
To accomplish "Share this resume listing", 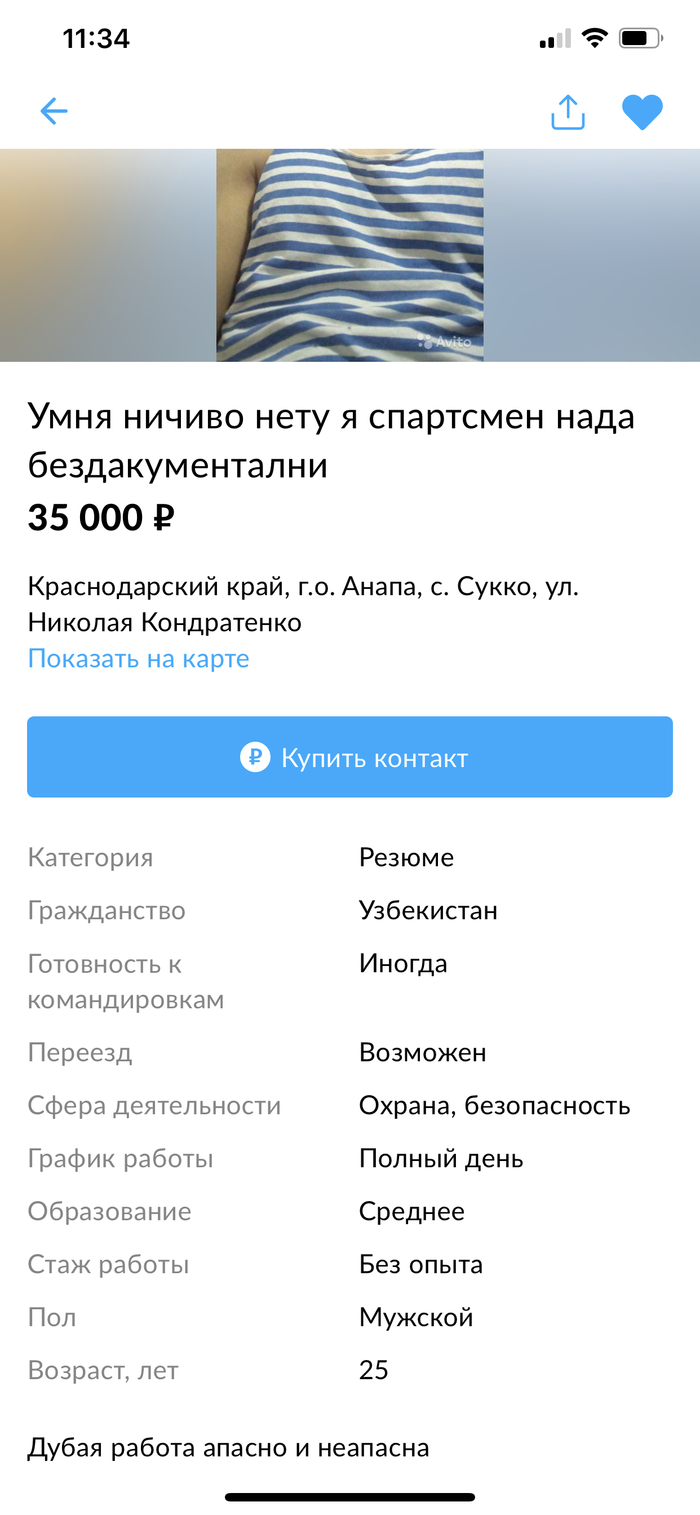I will [x=568, y=112].
